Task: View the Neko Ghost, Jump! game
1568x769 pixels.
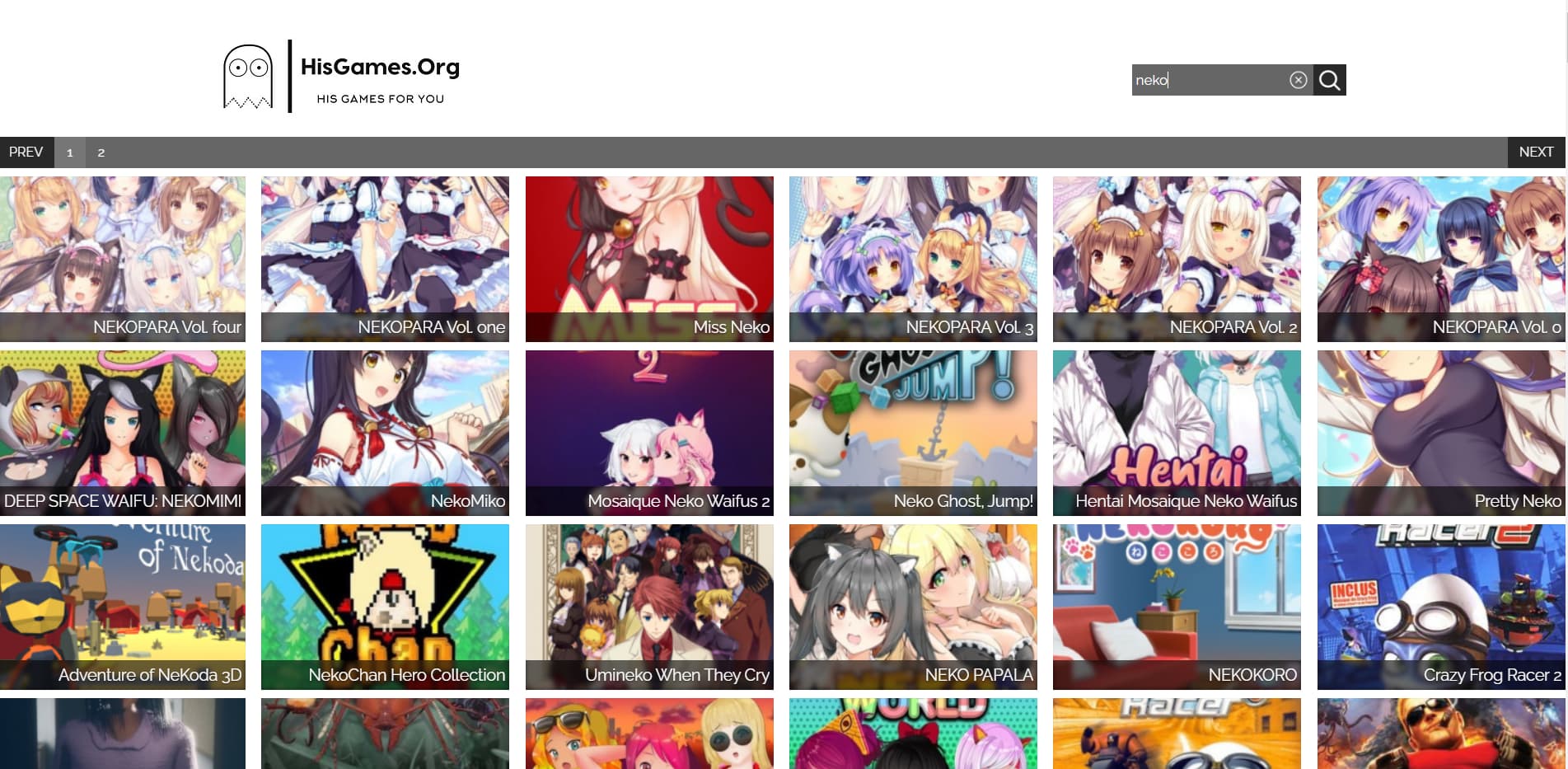Action: (x=913, y=433)
